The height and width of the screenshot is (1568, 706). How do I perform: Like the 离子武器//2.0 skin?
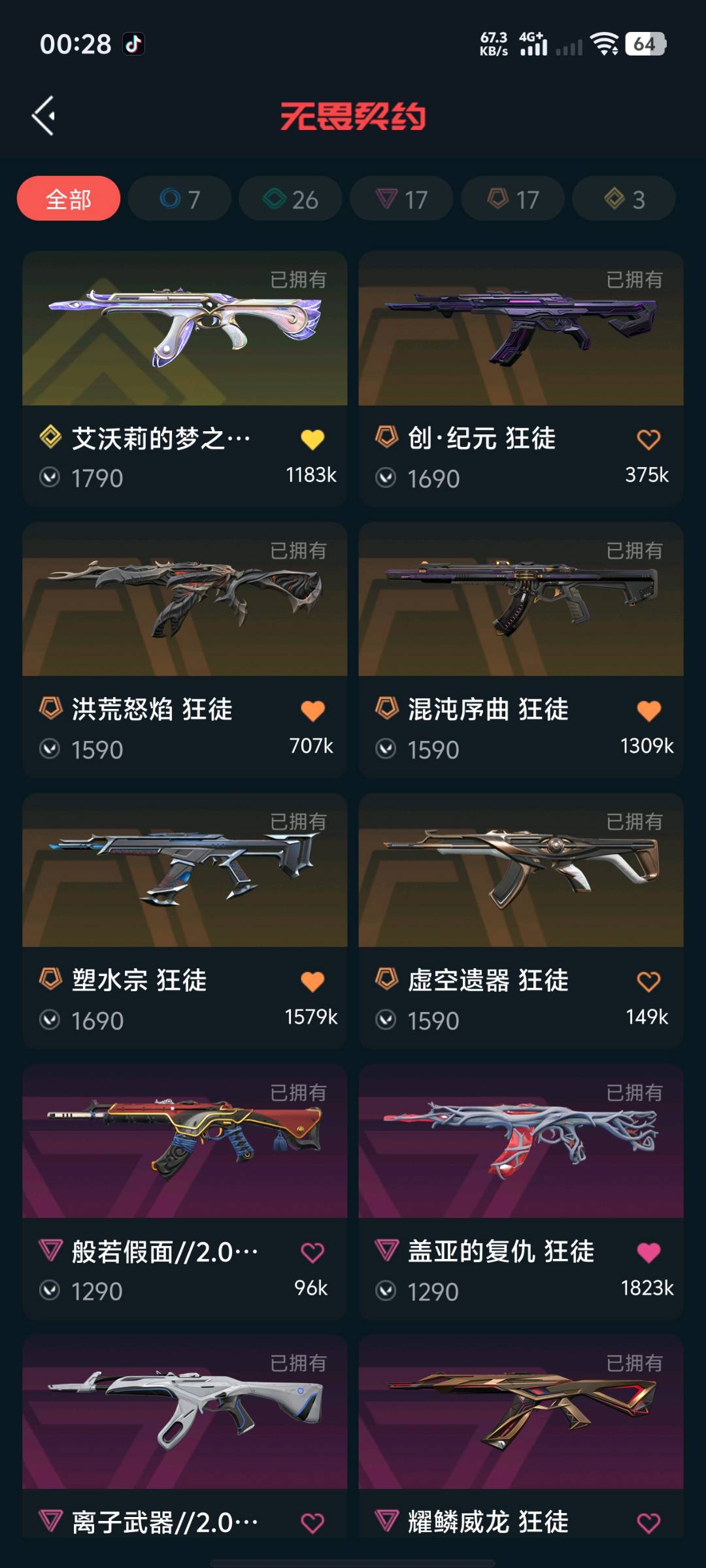tap(312, 1523)
